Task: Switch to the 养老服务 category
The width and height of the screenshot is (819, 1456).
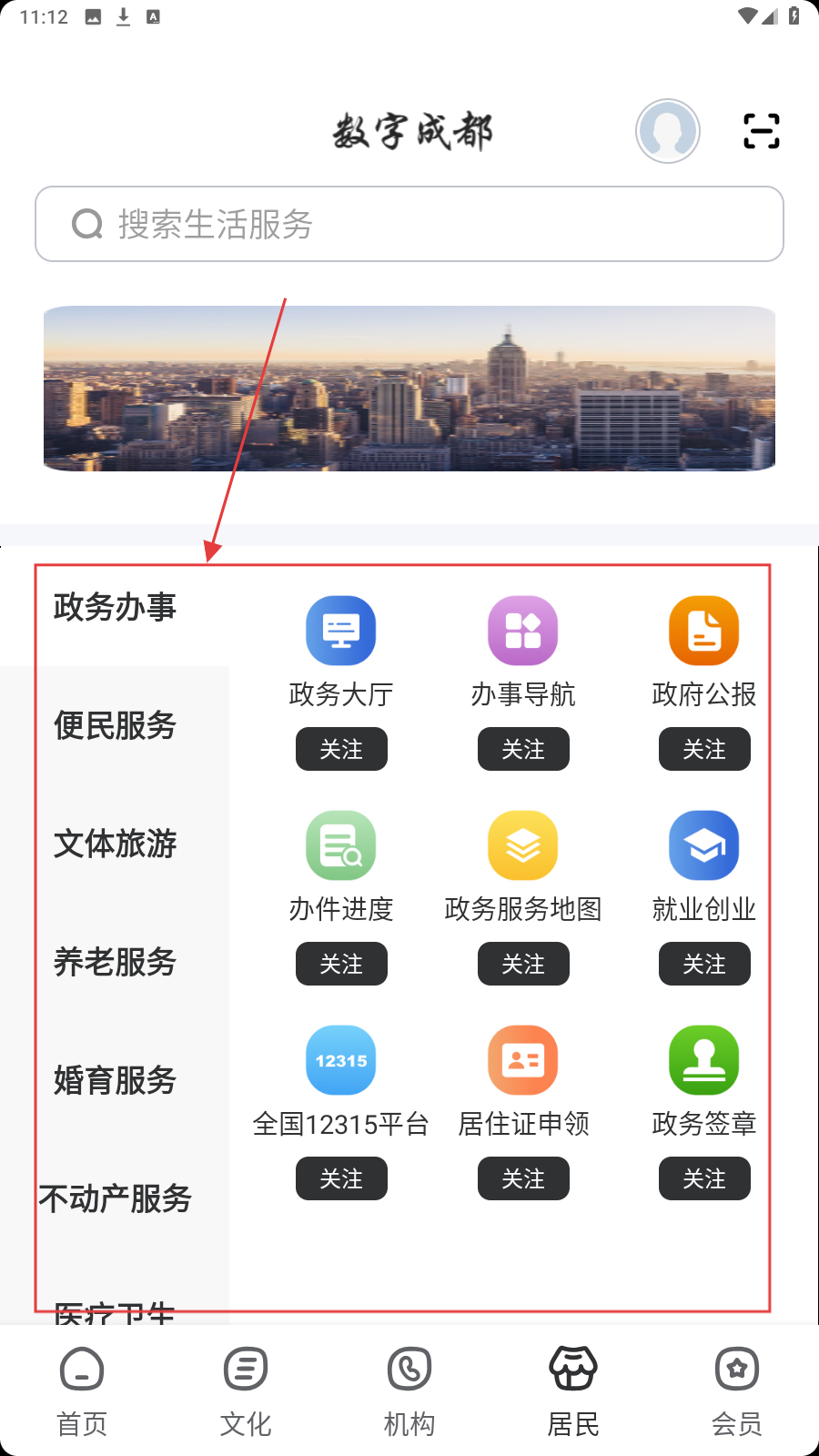Action: coord(115,962)
